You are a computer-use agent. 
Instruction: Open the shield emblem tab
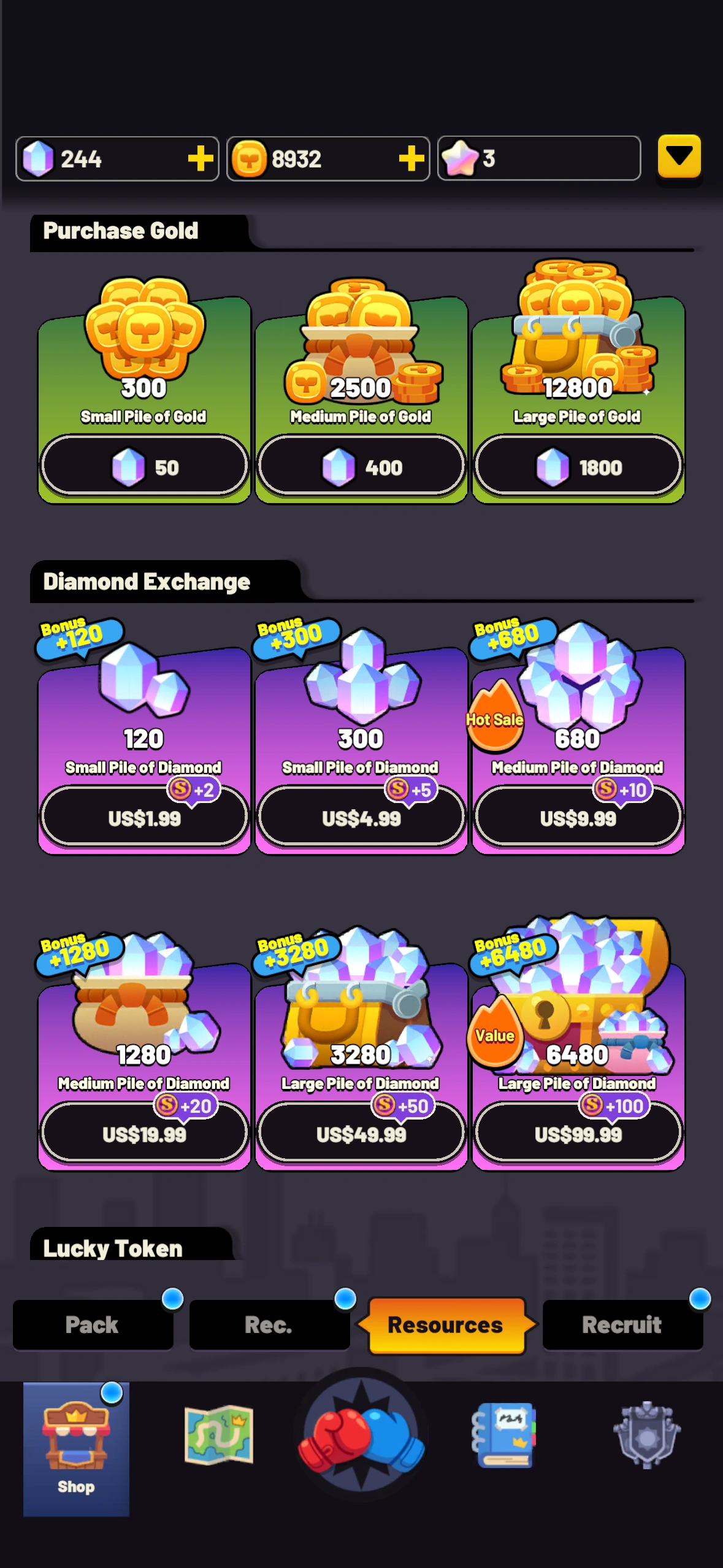[647, 1434]
